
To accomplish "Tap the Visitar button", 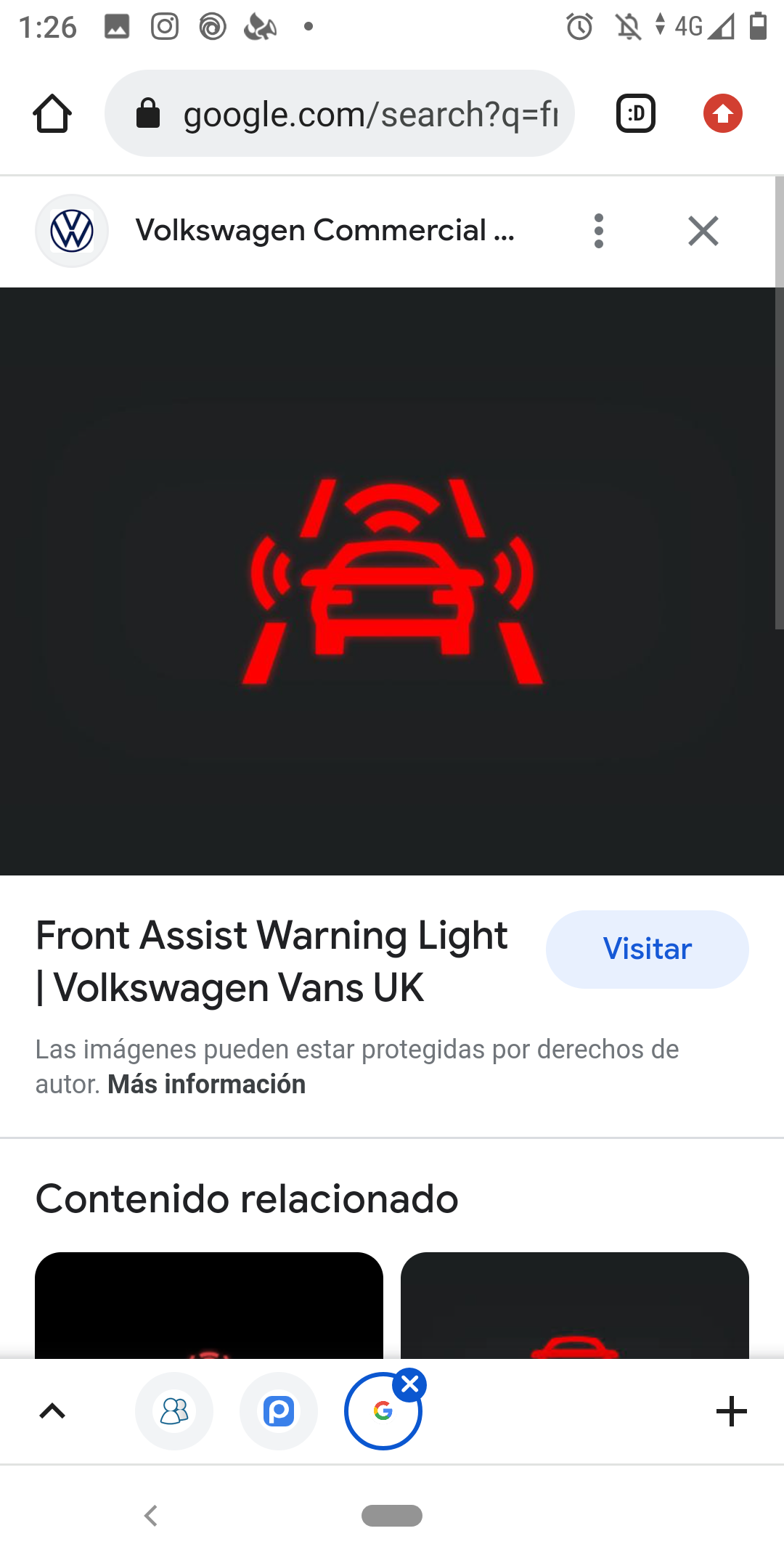I will pyautogui.click(x=647, y=949).
